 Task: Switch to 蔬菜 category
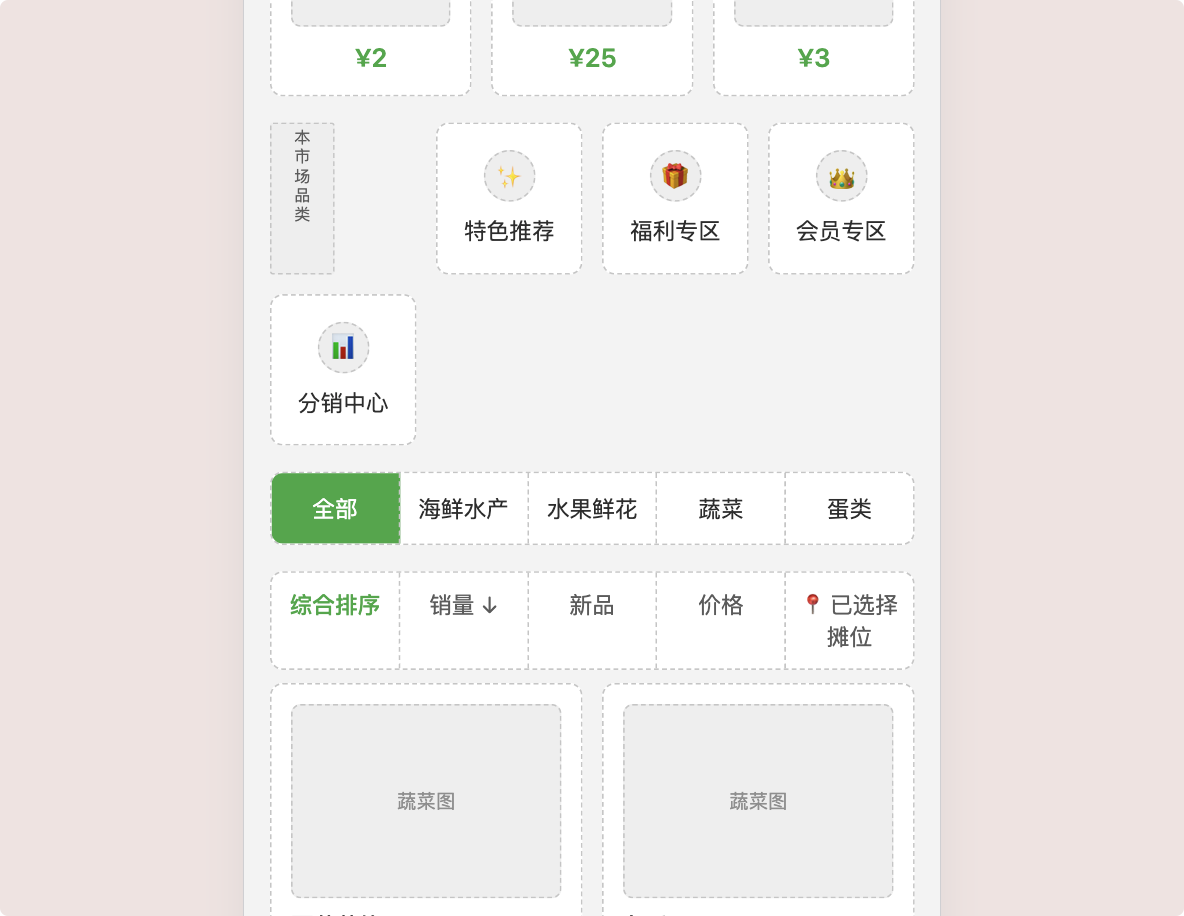[721, 509]
